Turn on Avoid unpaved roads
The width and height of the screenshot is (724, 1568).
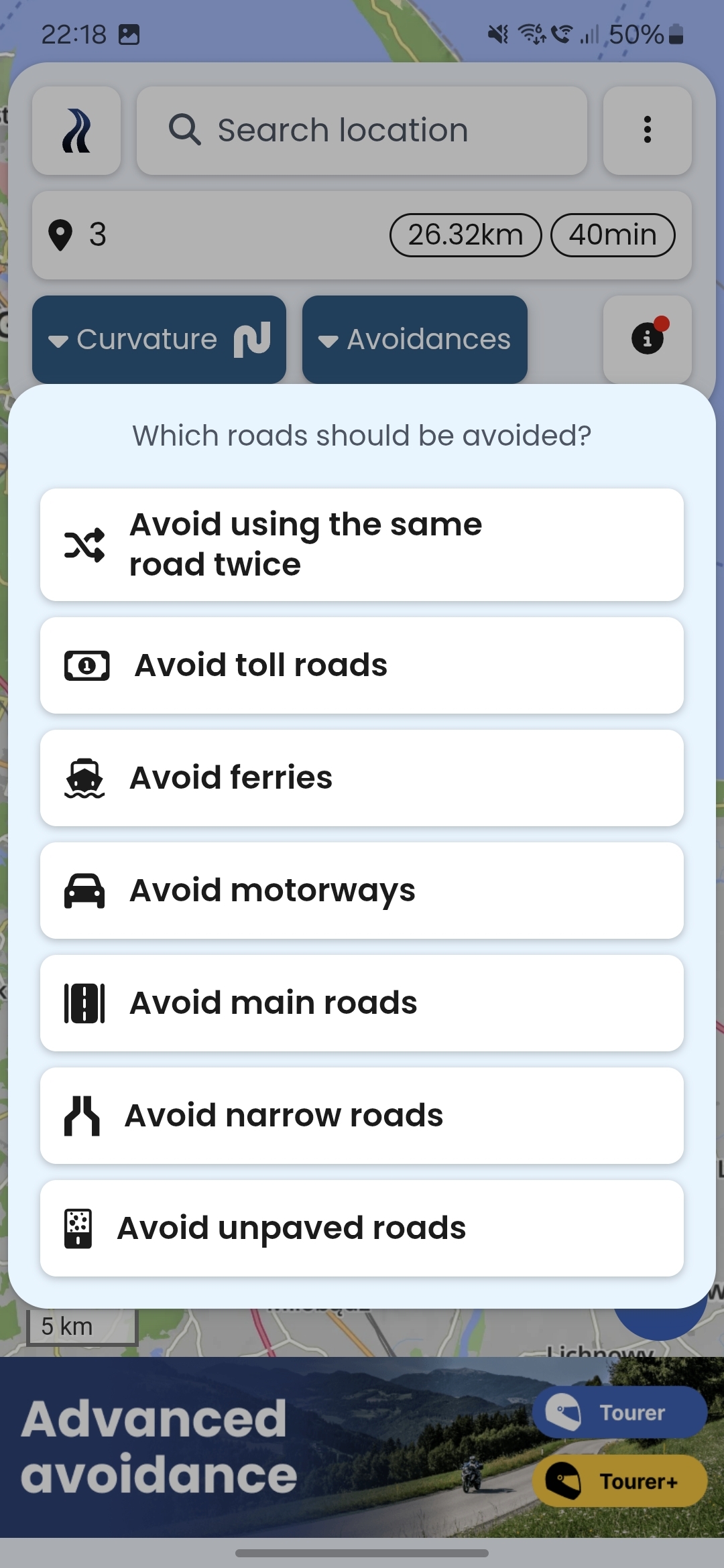tap(362, 1228)
